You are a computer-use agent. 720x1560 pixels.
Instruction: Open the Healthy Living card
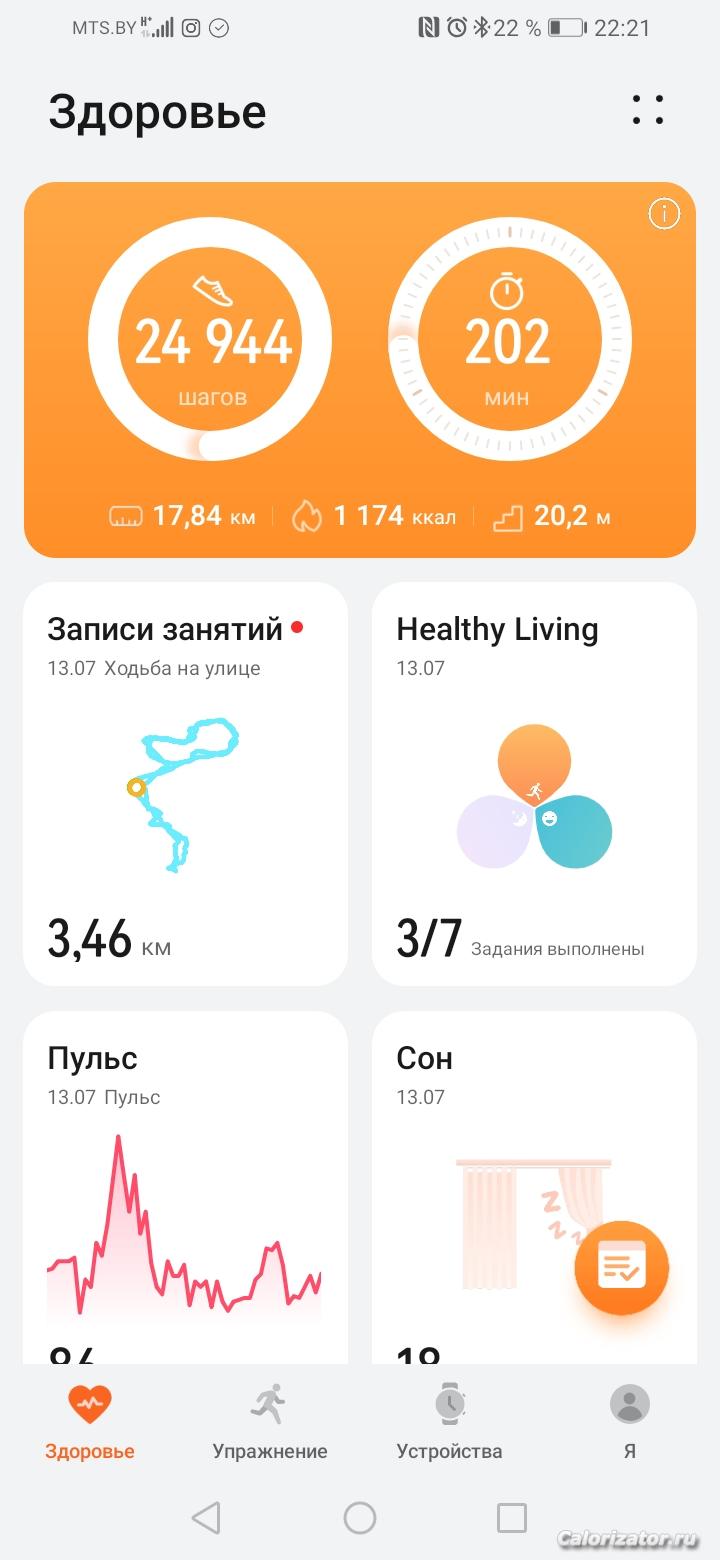pyautogui.click(x=534, y=784)
